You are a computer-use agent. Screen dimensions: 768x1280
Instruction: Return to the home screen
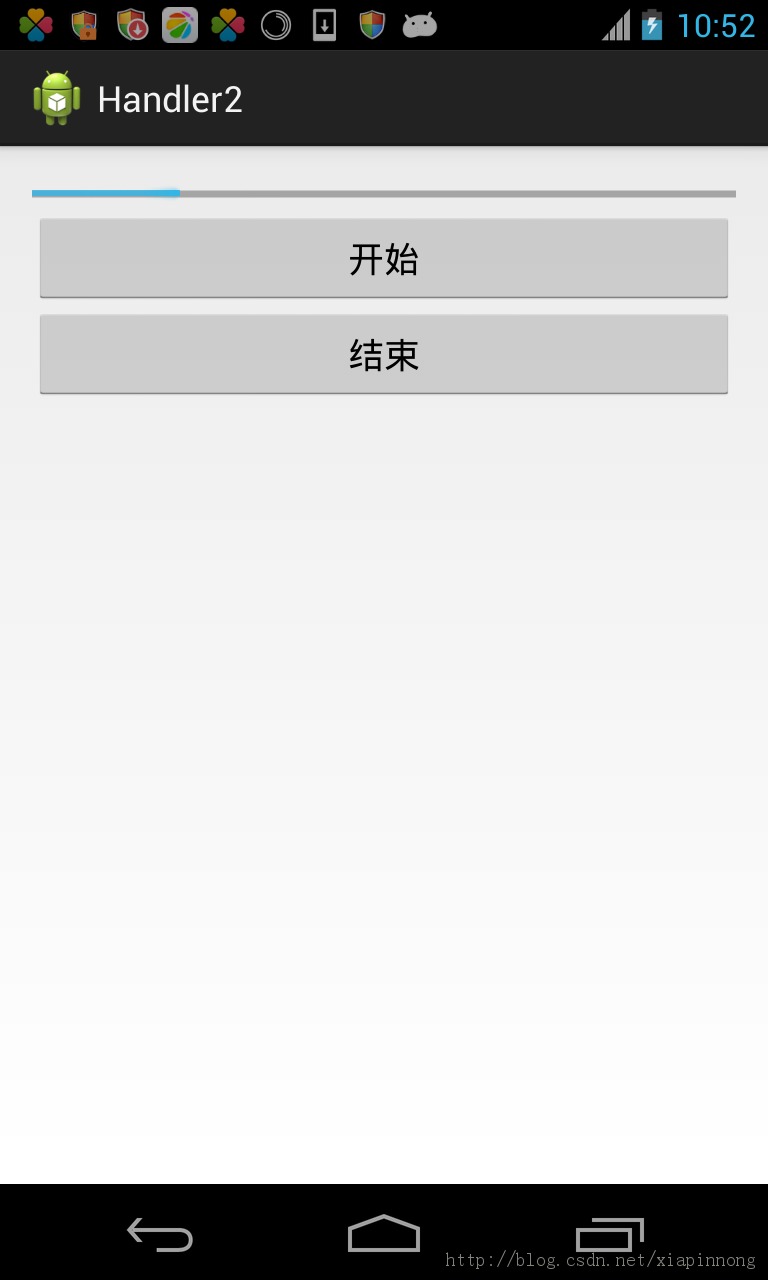point(384,1234)
